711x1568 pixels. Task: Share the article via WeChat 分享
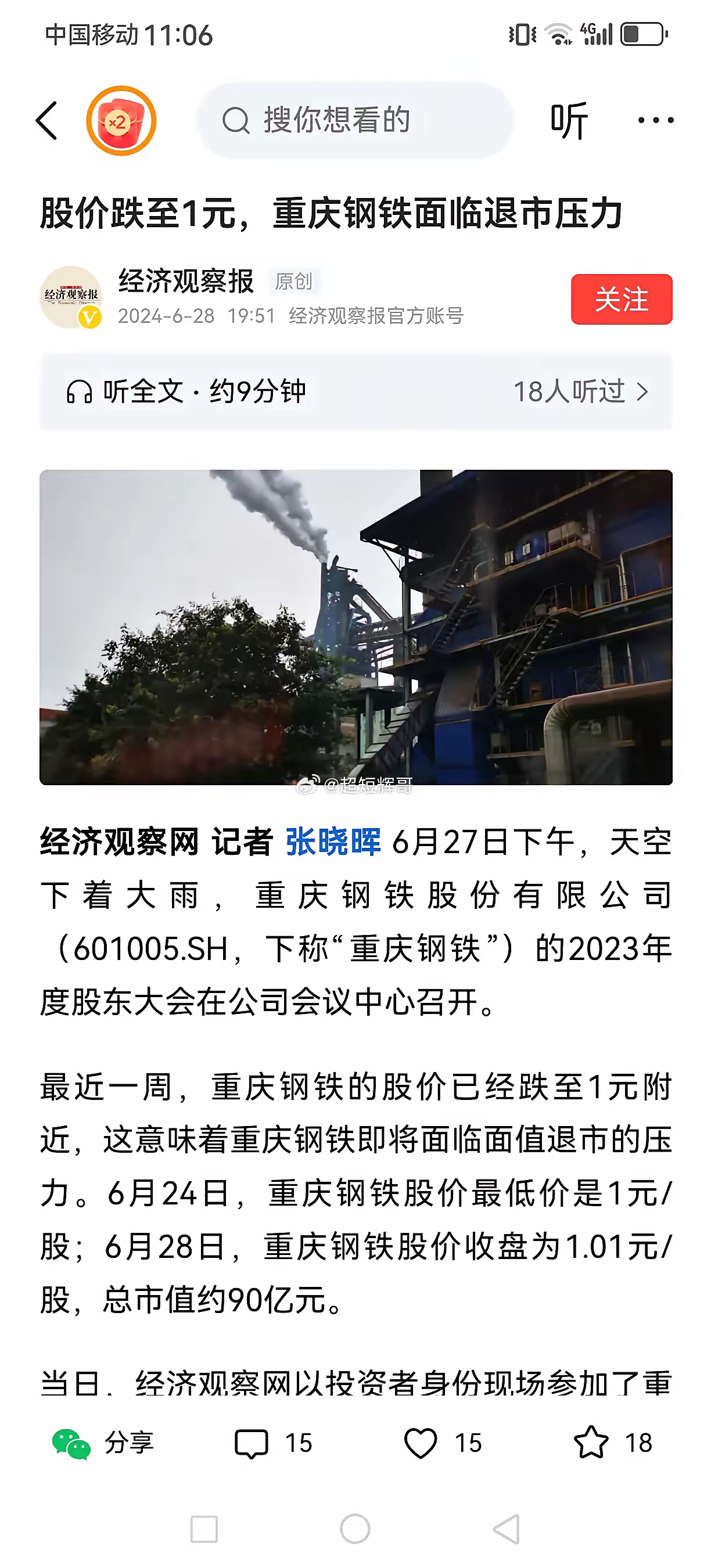tap(102, 1443)
